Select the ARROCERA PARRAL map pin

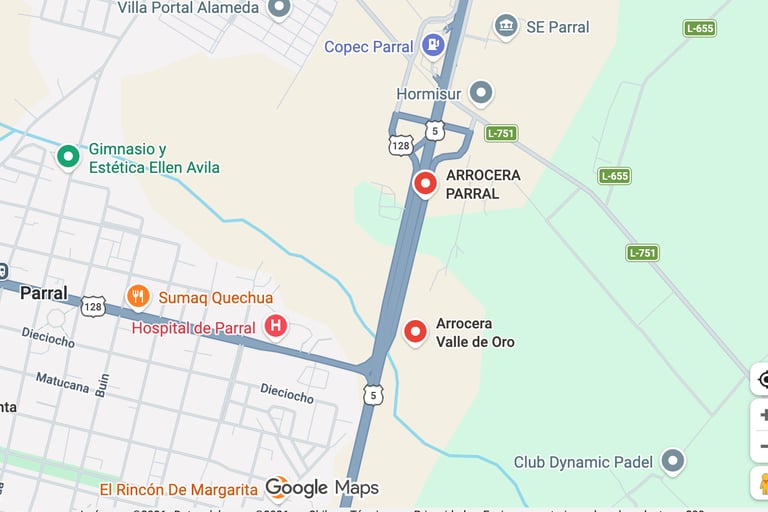425,183
